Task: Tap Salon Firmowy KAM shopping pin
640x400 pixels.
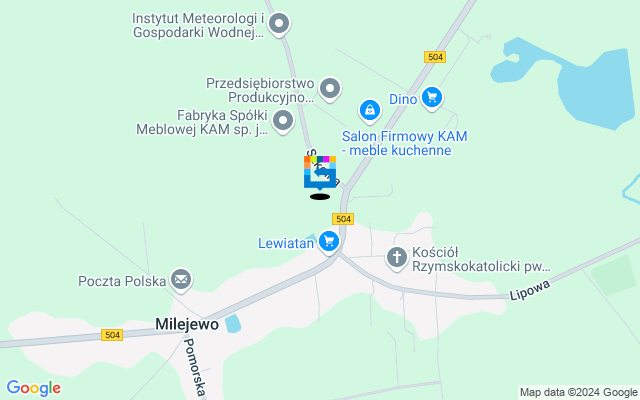Action: pyautogui.click(x=369, y=108)
